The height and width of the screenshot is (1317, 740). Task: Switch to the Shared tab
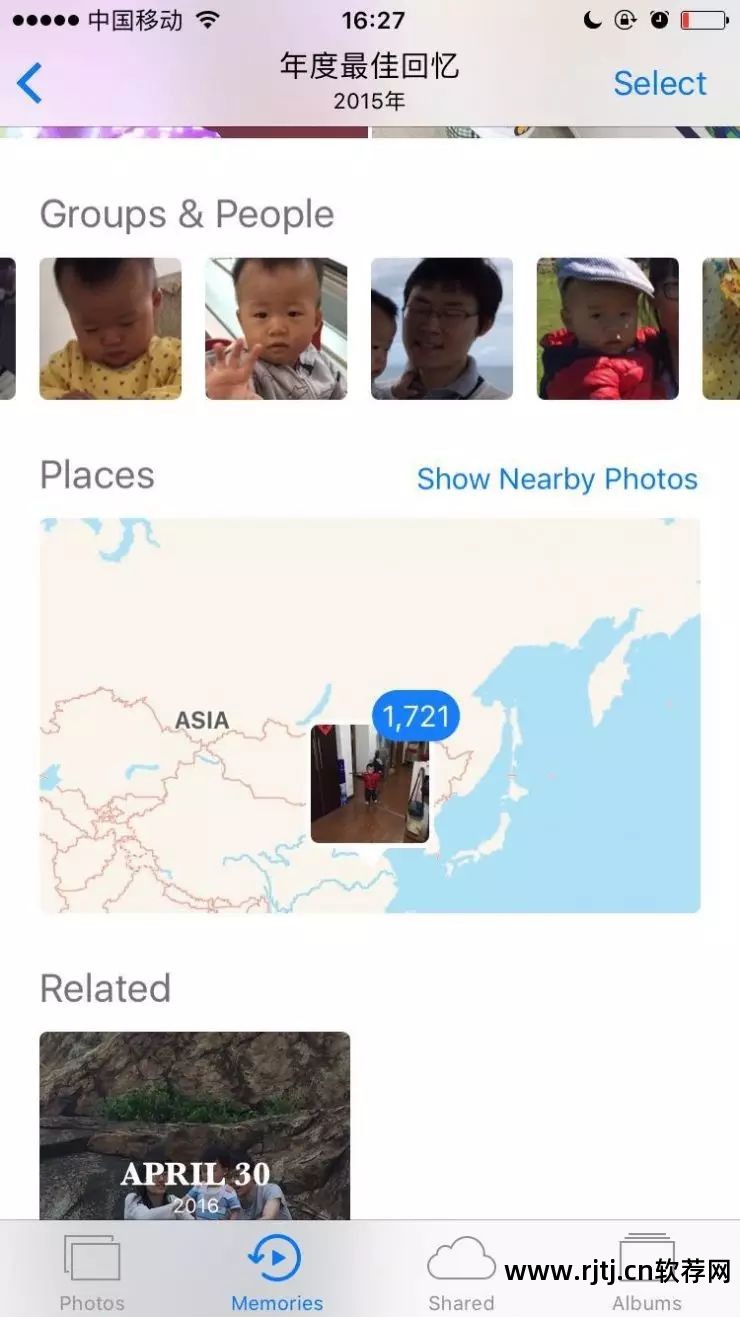461,1272
